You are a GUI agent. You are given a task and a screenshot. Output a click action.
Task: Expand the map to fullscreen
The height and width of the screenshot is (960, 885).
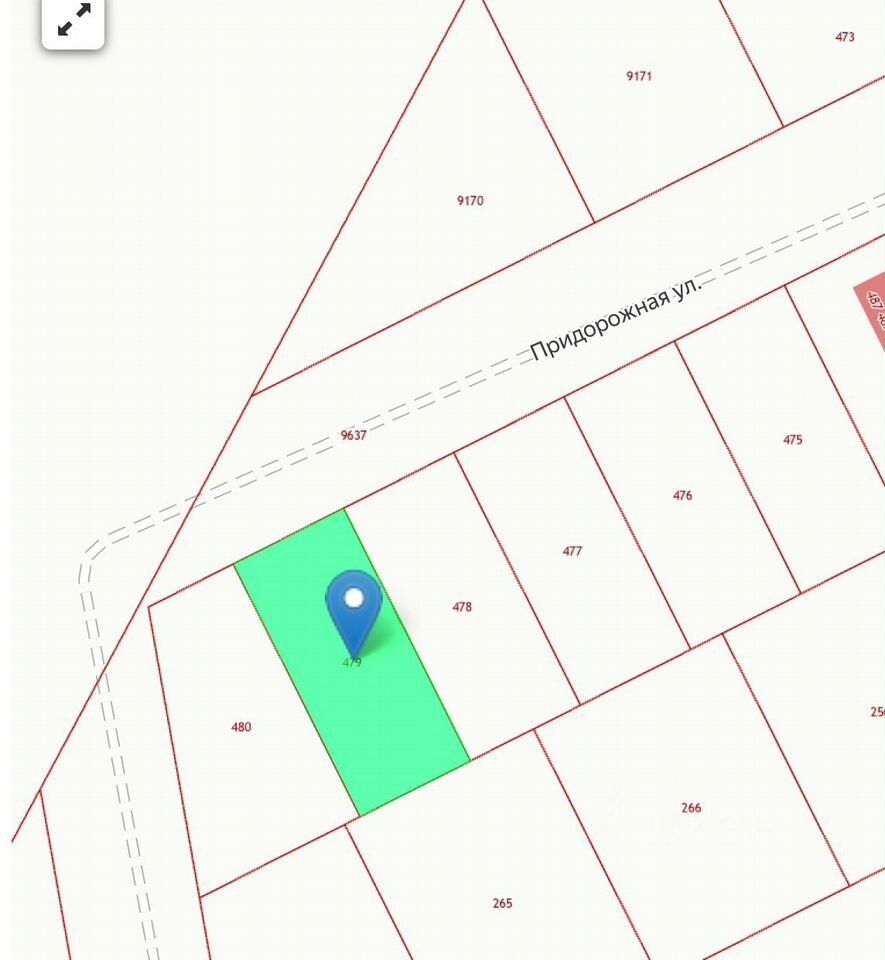point(73,20)
